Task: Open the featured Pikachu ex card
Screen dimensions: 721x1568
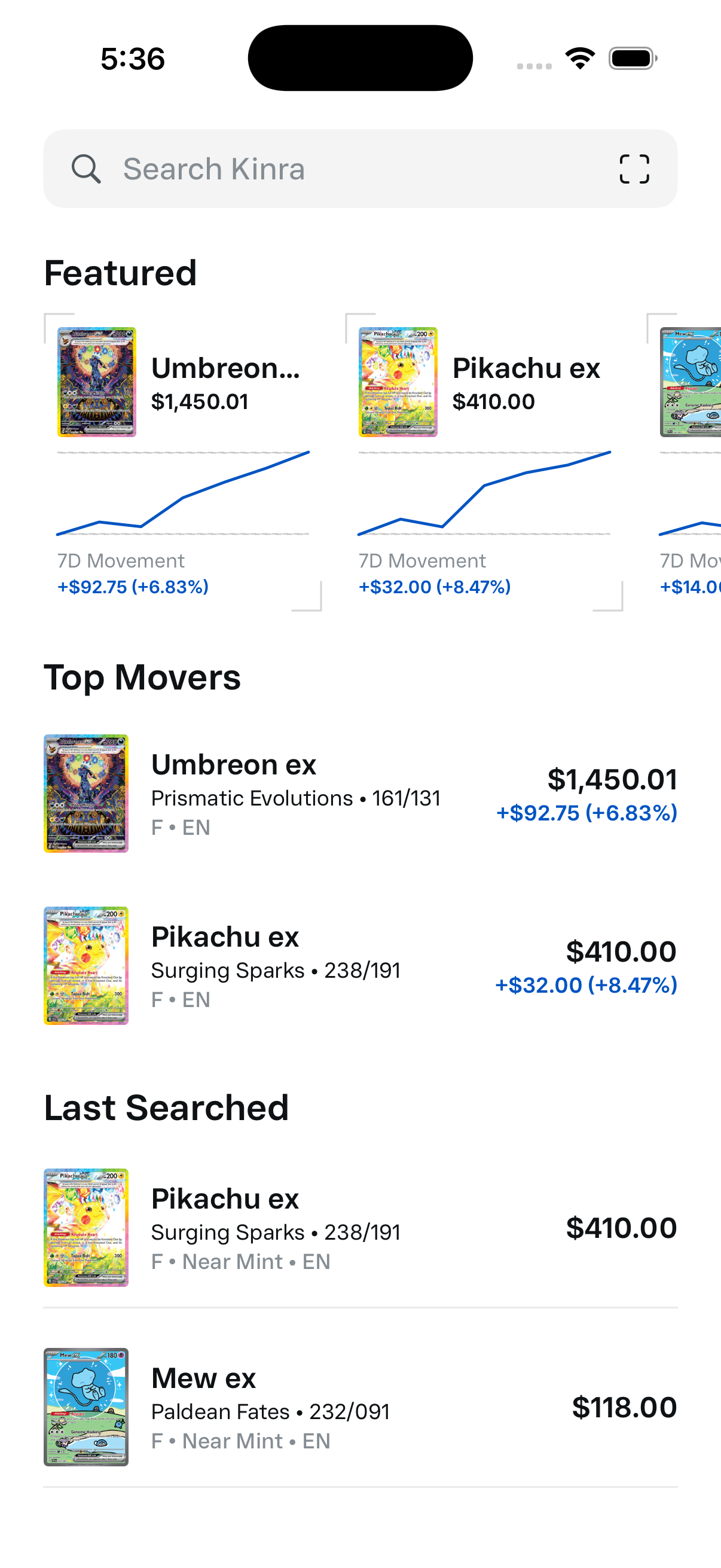Action: (484, 462)
